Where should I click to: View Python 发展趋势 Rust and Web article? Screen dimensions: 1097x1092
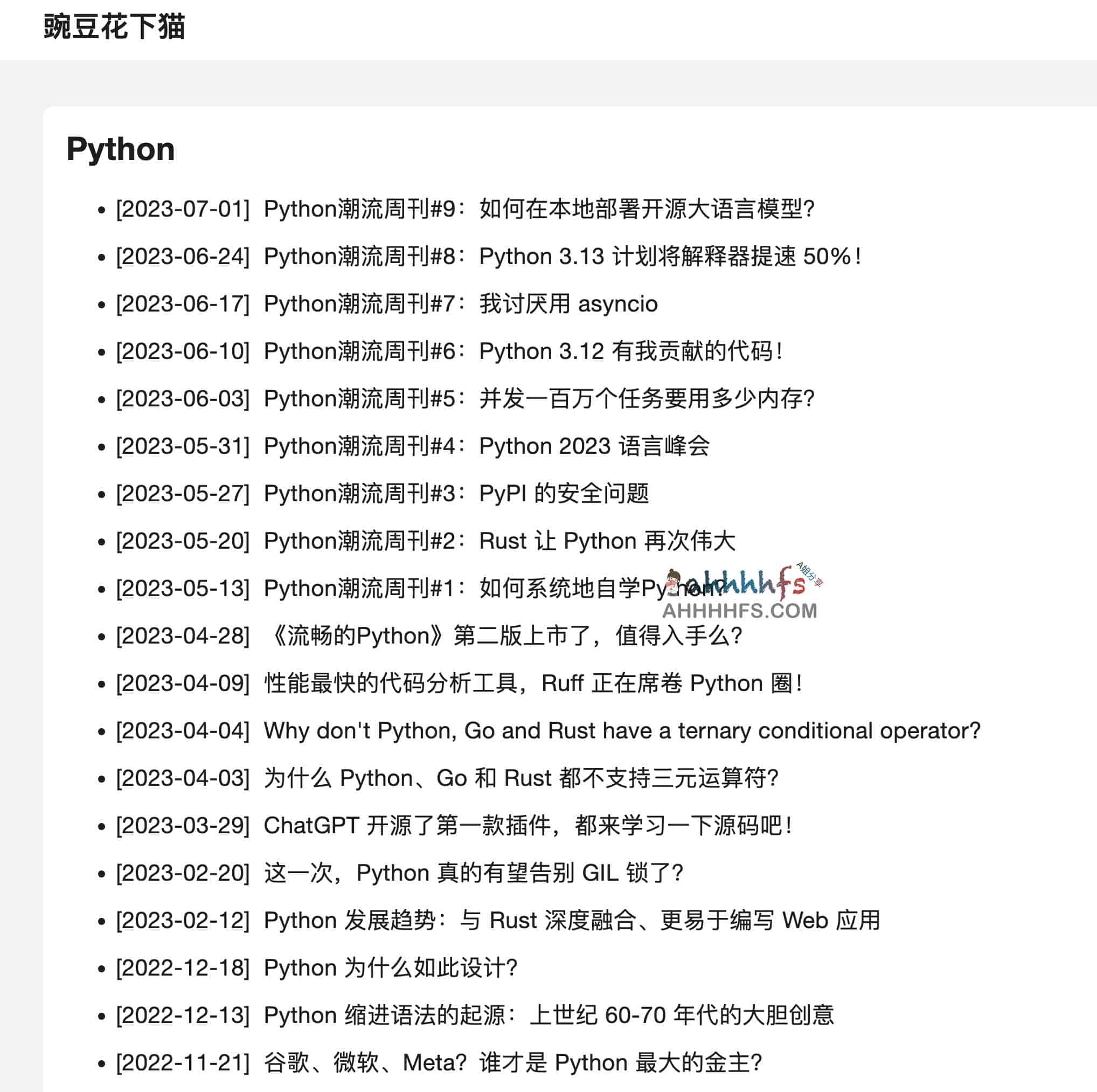pyautogui.click(x=571, y=920)
